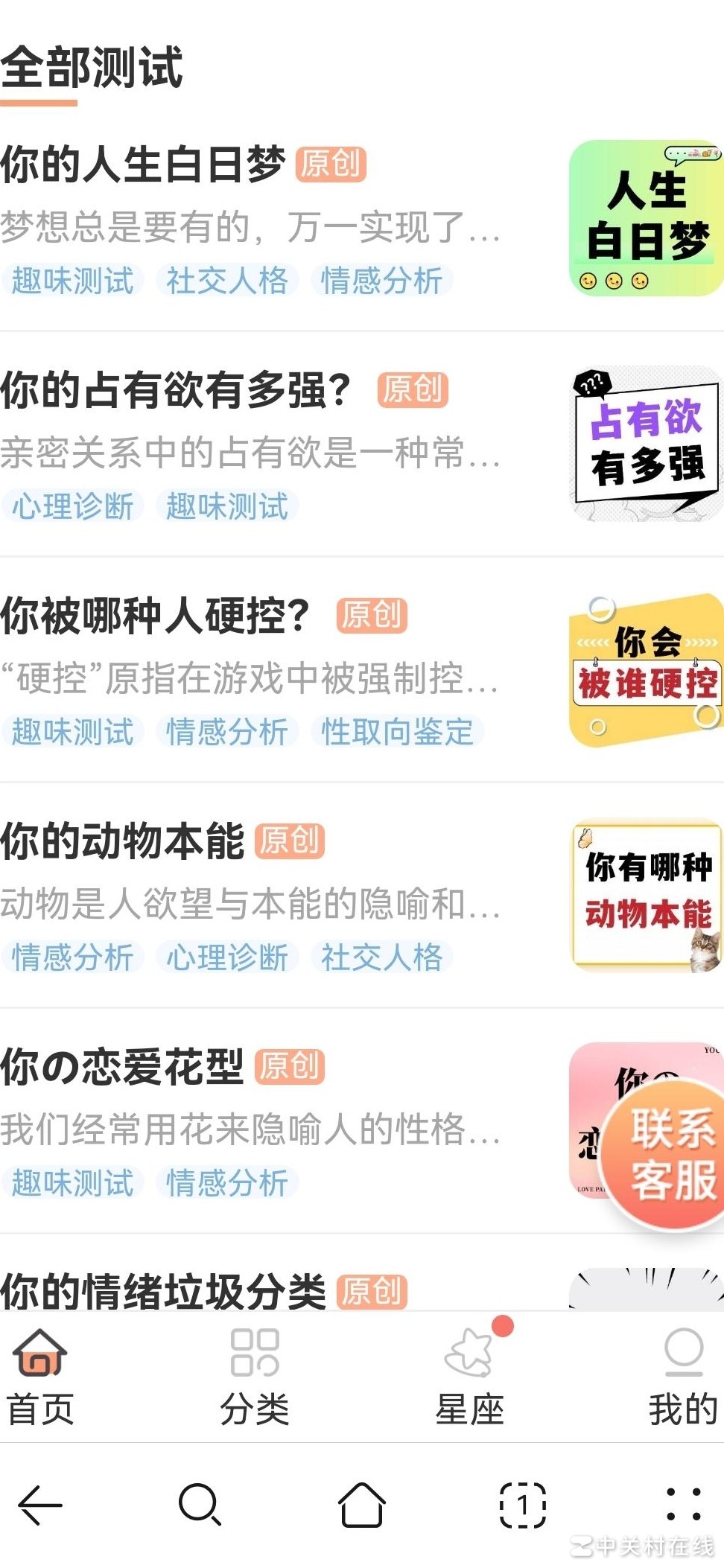Open the 你的占有欲有多强 test

pyautogui.click(x=176, y=389)
